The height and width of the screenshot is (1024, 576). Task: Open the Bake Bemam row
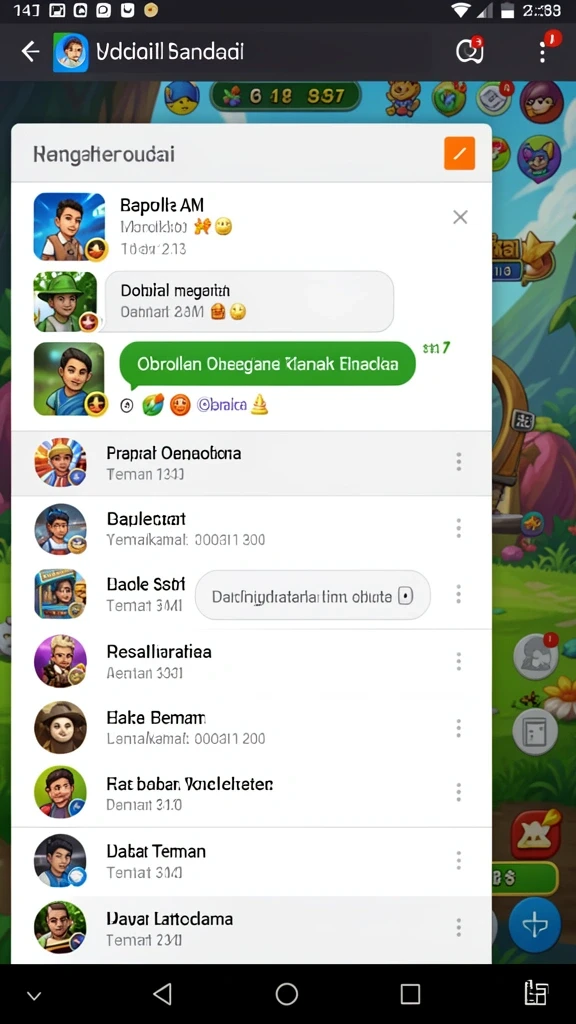251,728
